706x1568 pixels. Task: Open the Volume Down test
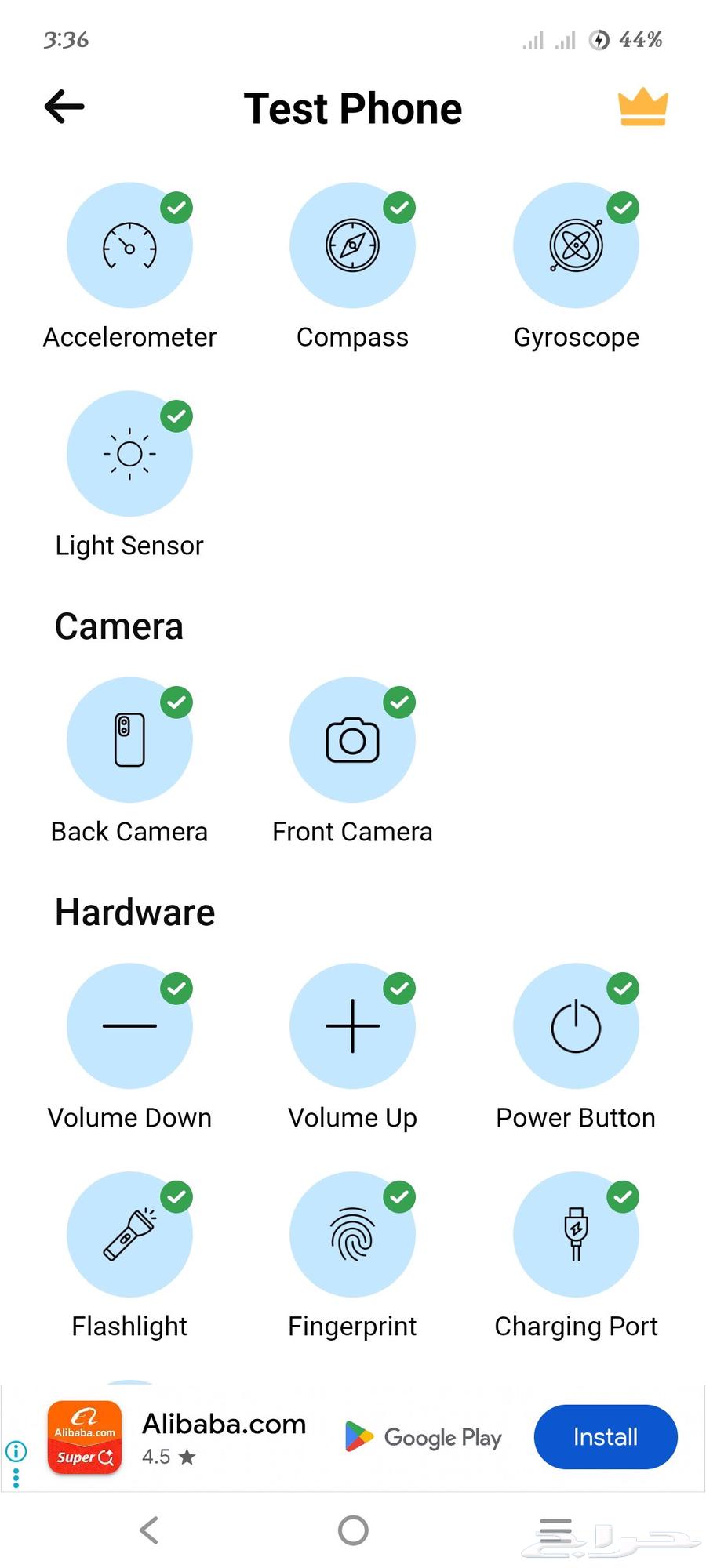click(x=129, y=1025)
